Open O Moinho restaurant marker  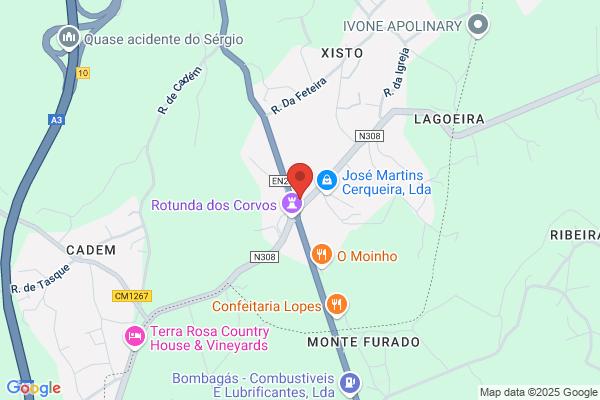coord(321,255)
